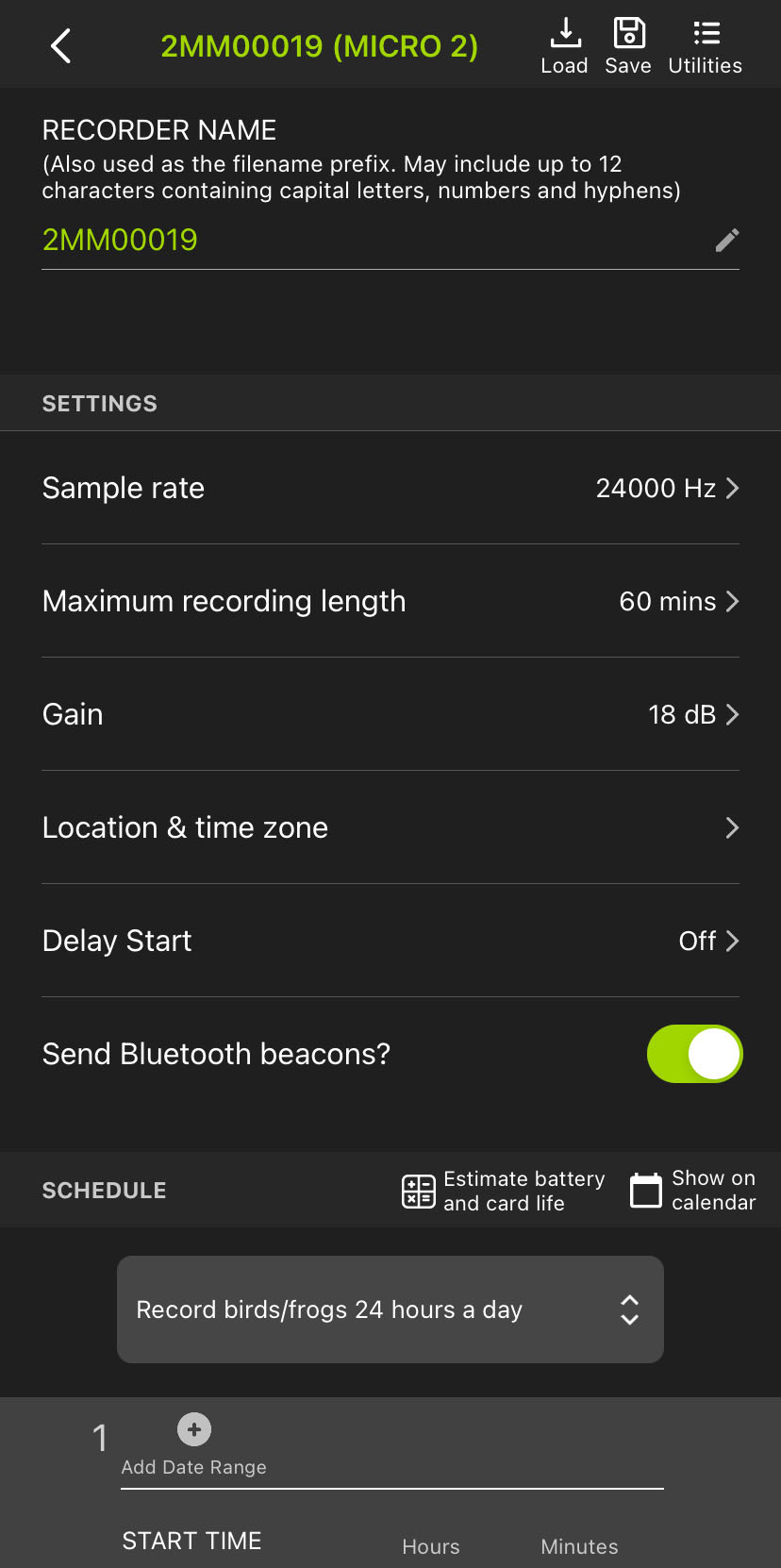This screenshot has height=1568, width=781.
Task: Click the Save button
Action: click(627, 43)
